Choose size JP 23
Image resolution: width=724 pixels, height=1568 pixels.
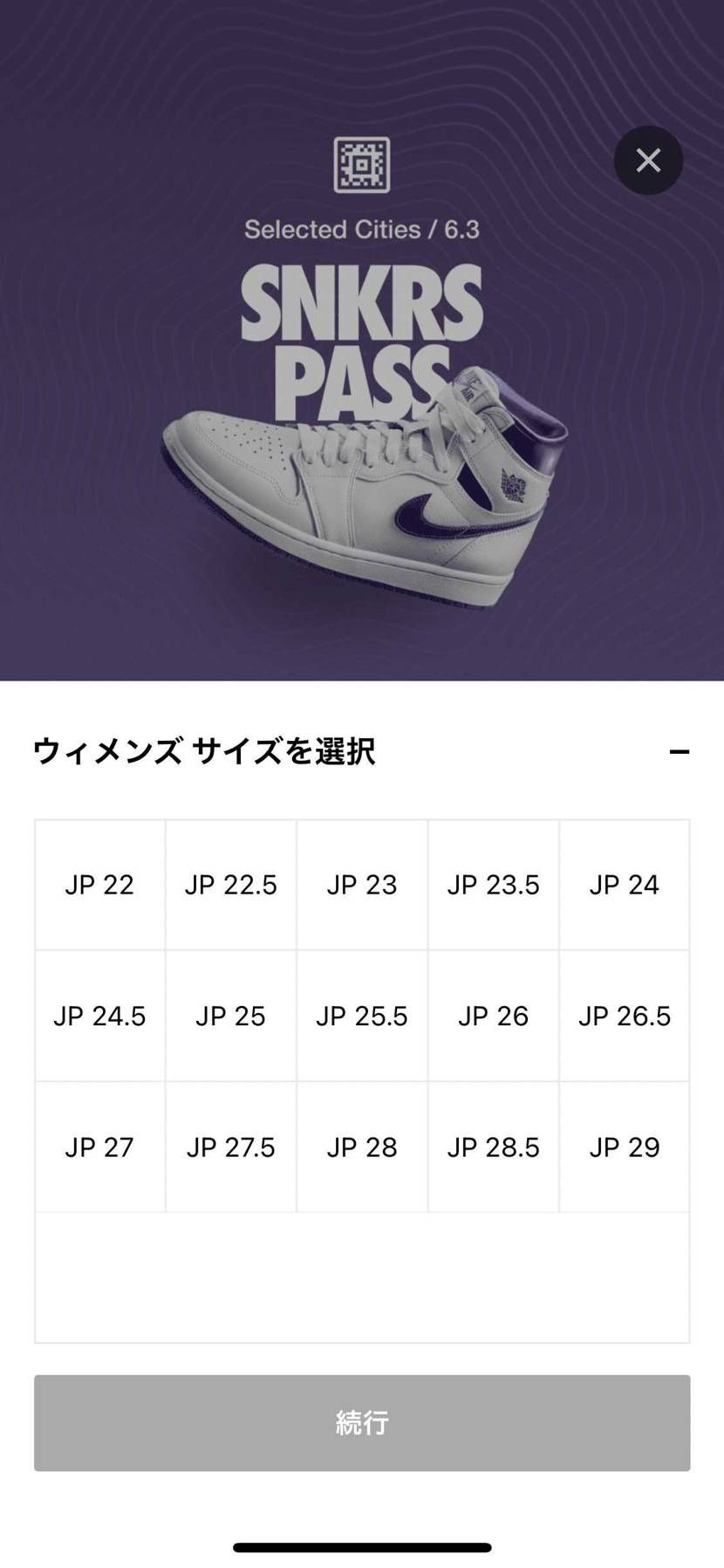pyautogui.click(x=361, y=885)
